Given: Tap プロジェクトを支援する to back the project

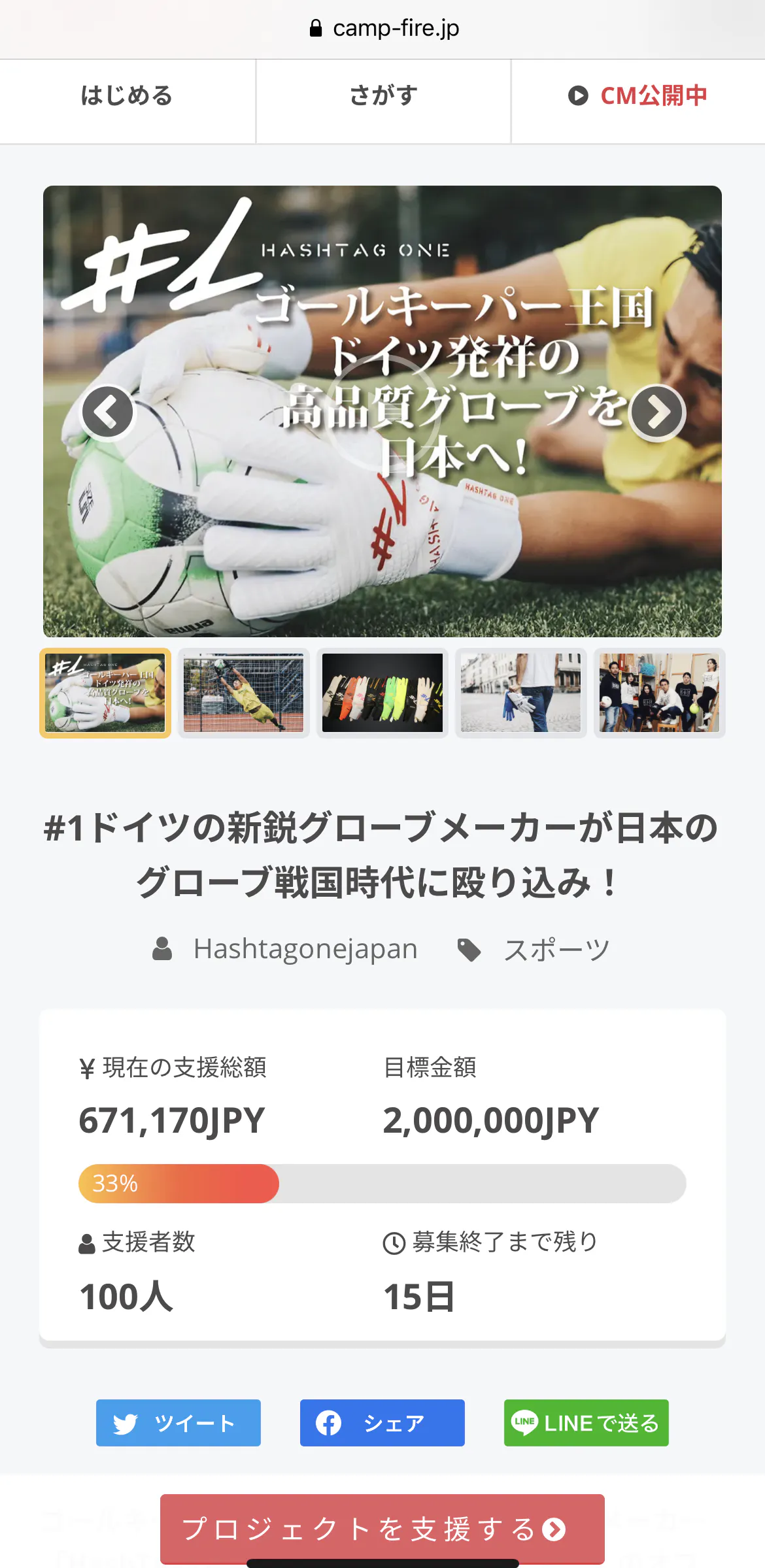Looking at the screenshot, I should click(382, 1529).
